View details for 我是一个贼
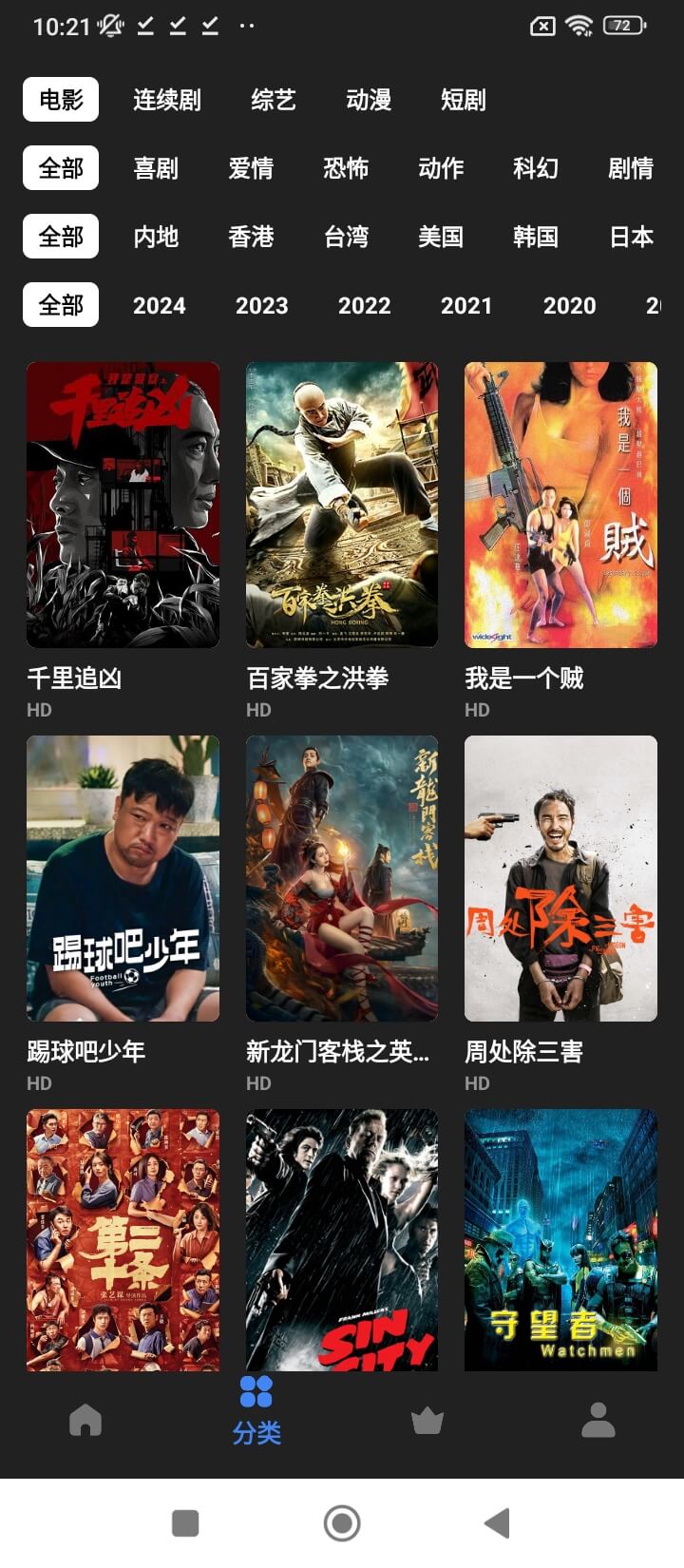 click(x=560, y=505)
